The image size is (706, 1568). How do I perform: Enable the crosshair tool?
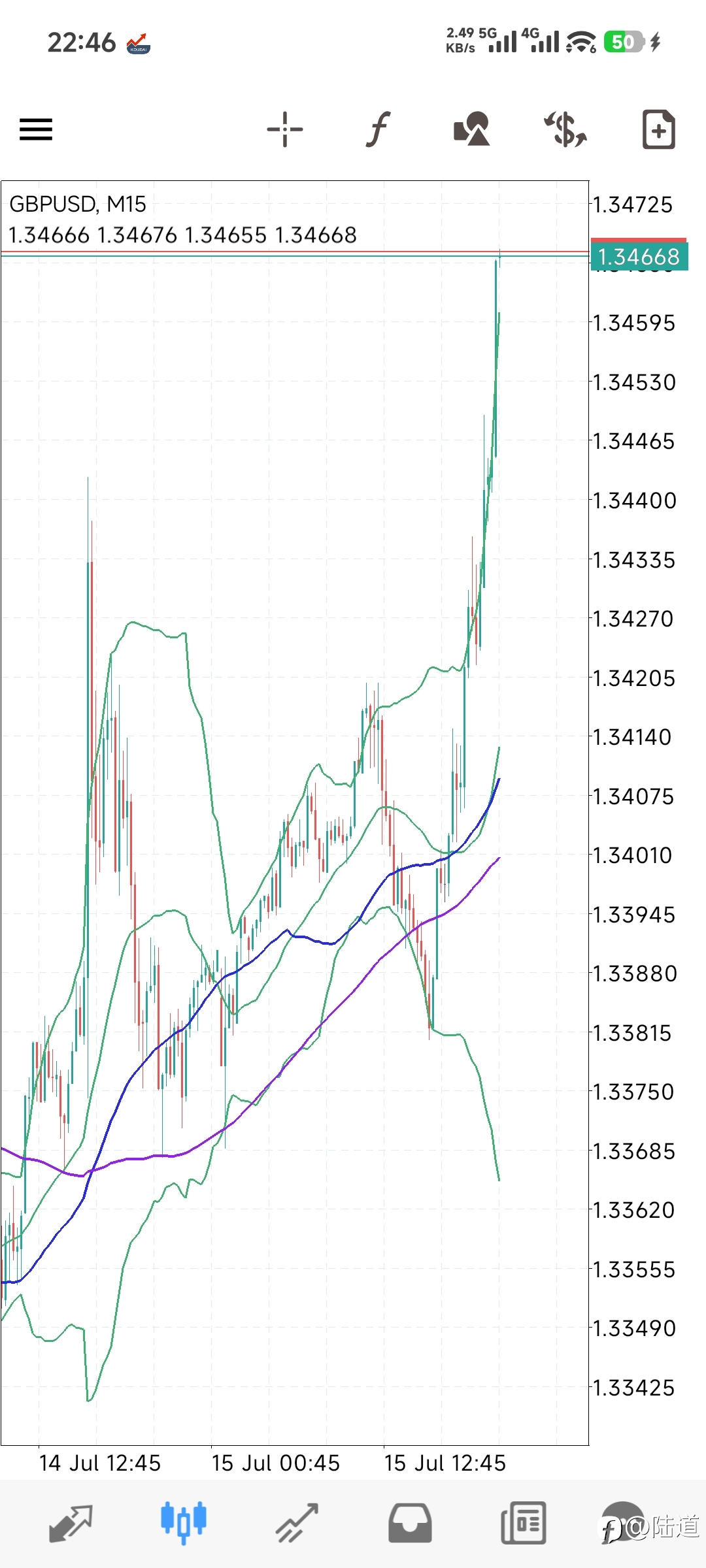point(285,129)
